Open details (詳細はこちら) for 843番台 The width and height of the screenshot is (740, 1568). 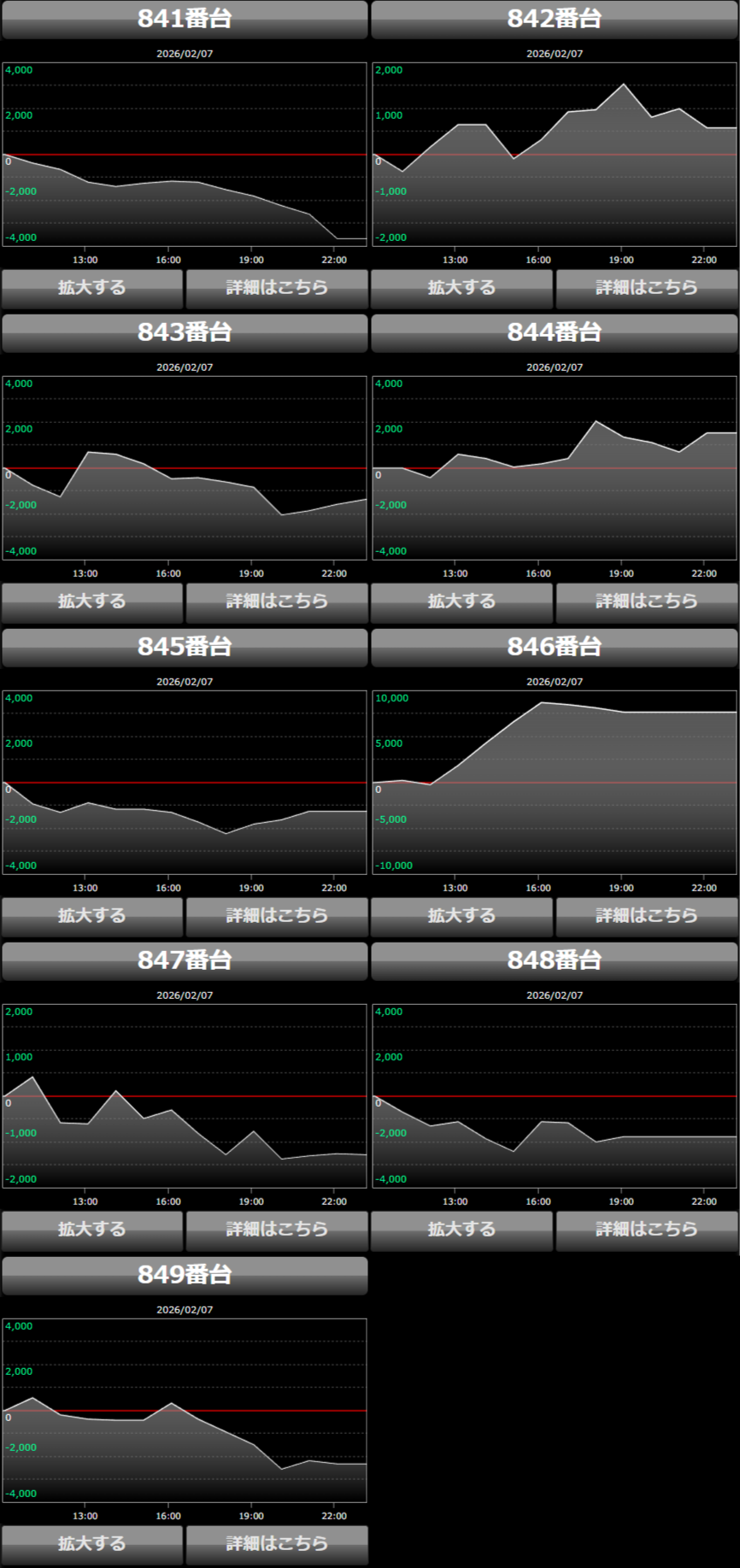tap(277, 602)
